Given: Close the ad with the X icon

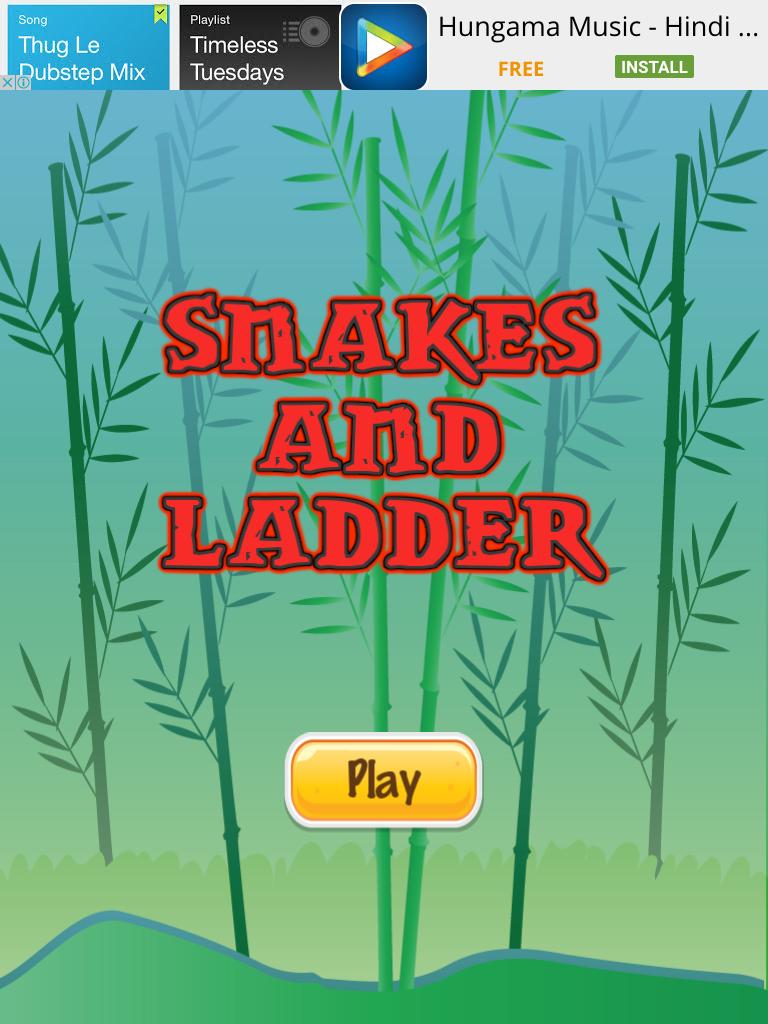Looking at the screenshot, I should pyautogui.click(x=7, y=83).
